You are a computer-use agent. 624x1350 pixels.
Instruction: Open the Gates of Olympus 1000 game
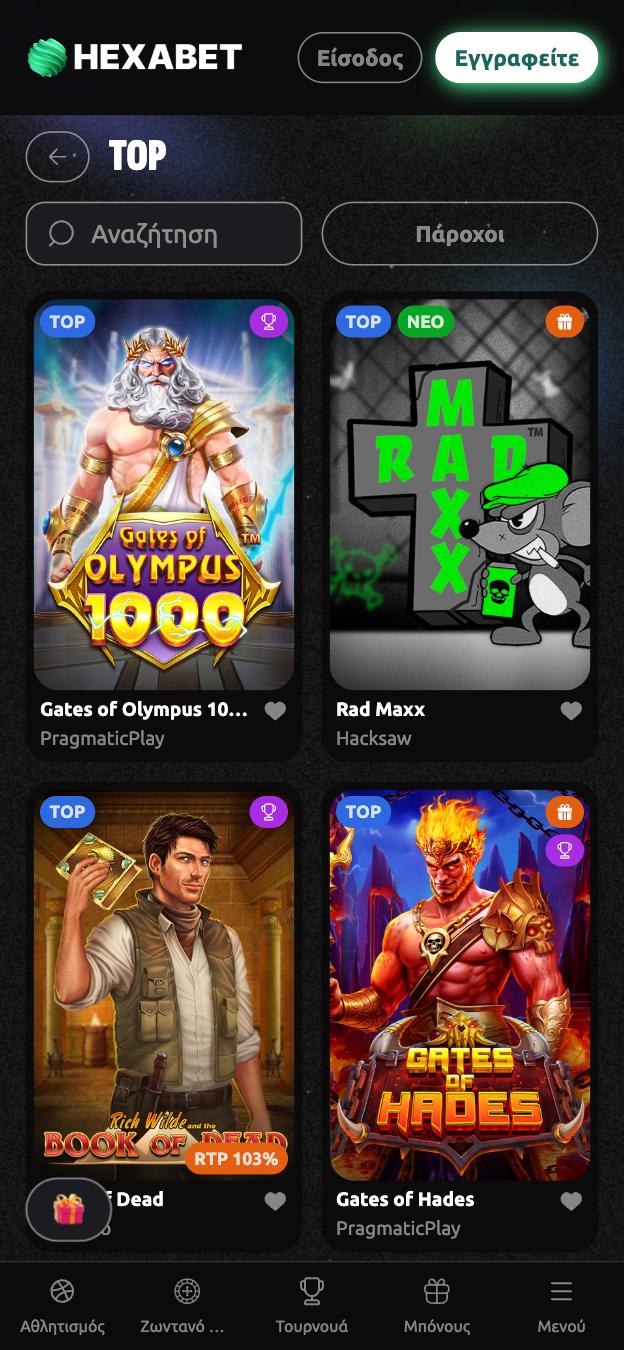coord(164,495)
